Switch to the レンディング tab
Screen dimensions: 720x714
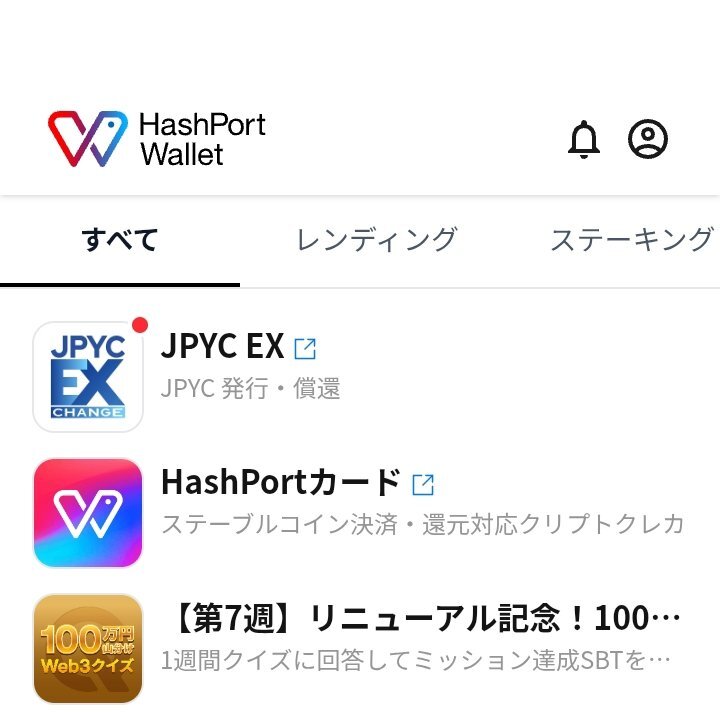tap(376, 240)
